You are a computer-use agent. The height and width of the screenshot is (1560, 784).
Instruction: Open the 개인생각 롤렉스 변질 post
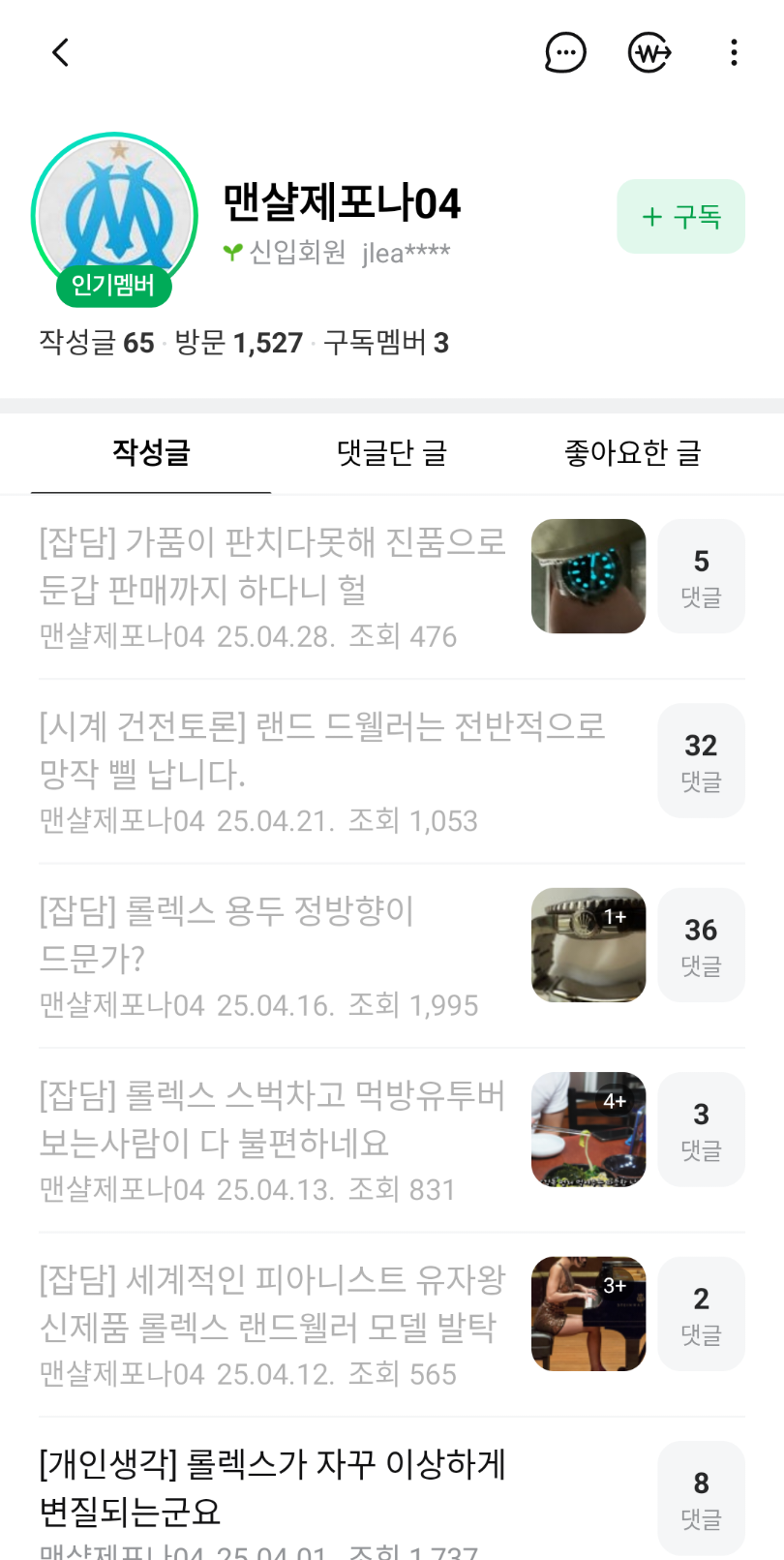[273, 1487]
